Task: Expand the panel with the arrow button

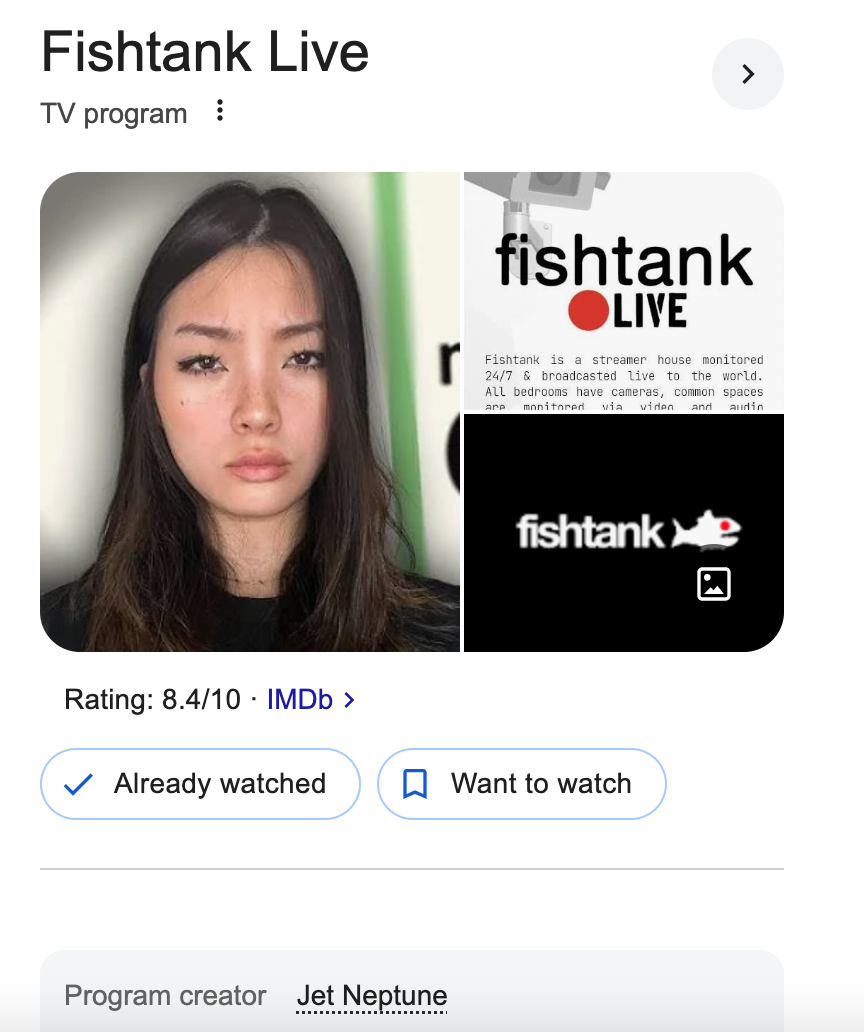Action: click(x=748, y=74)
